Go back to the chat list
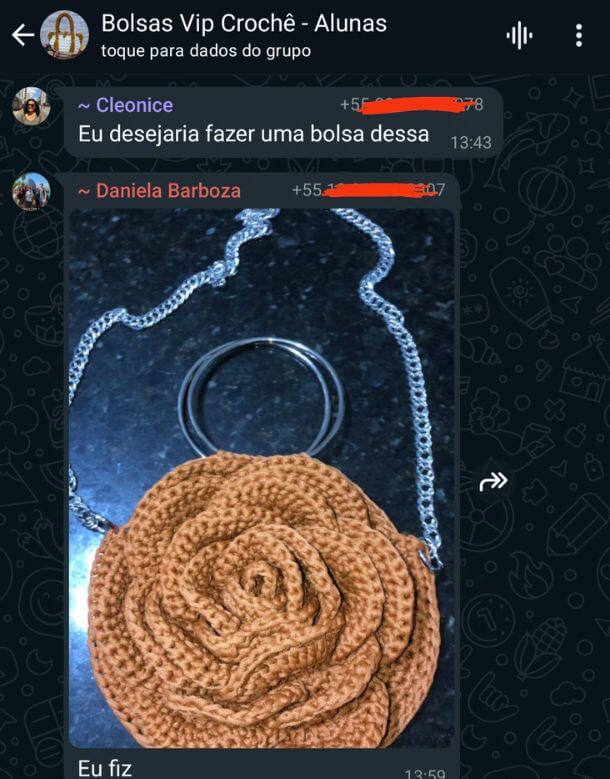This screenshot has width=610, height=779. [x=22, y=36]
